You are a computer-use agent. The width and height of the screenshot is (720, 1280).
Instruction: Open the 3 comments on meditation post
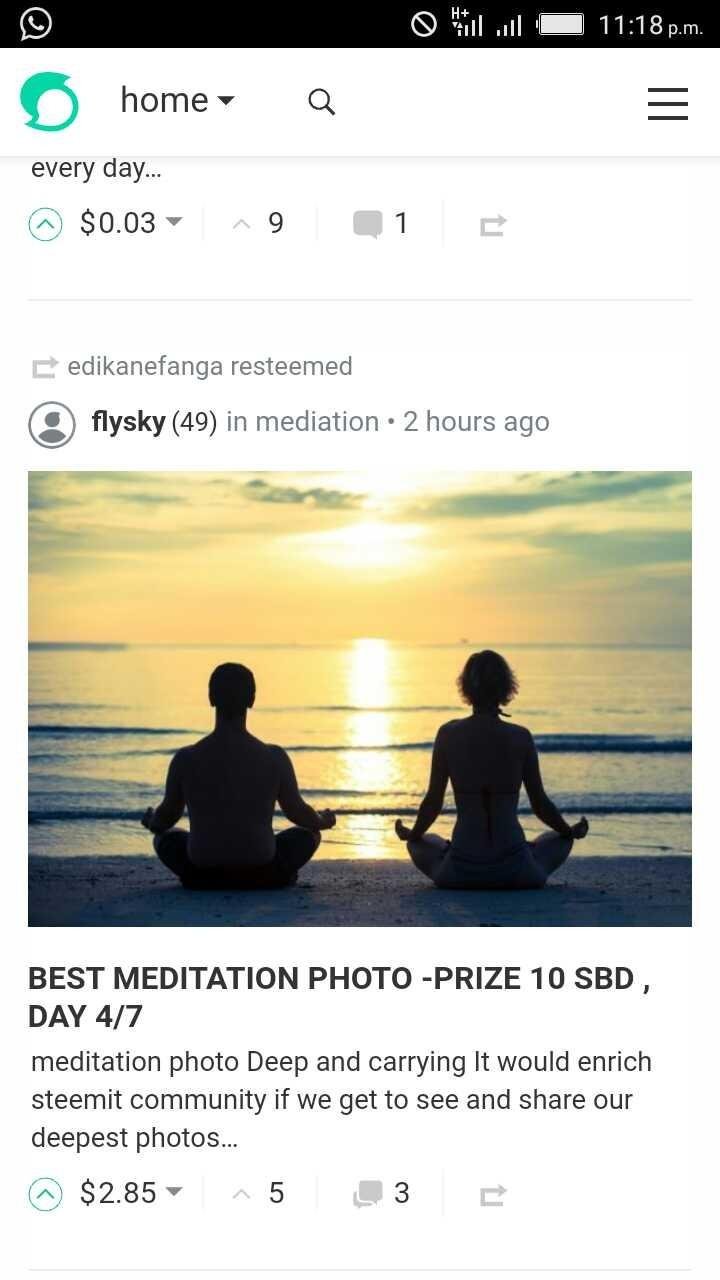(x=381, y=1193)
